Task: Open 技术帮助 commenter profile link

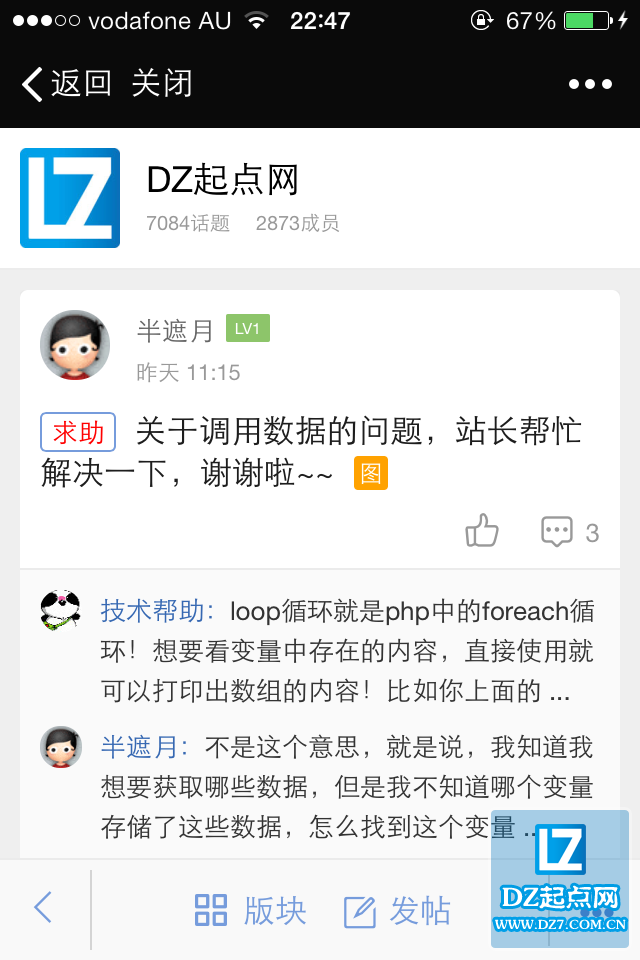Action: point(156,611)
